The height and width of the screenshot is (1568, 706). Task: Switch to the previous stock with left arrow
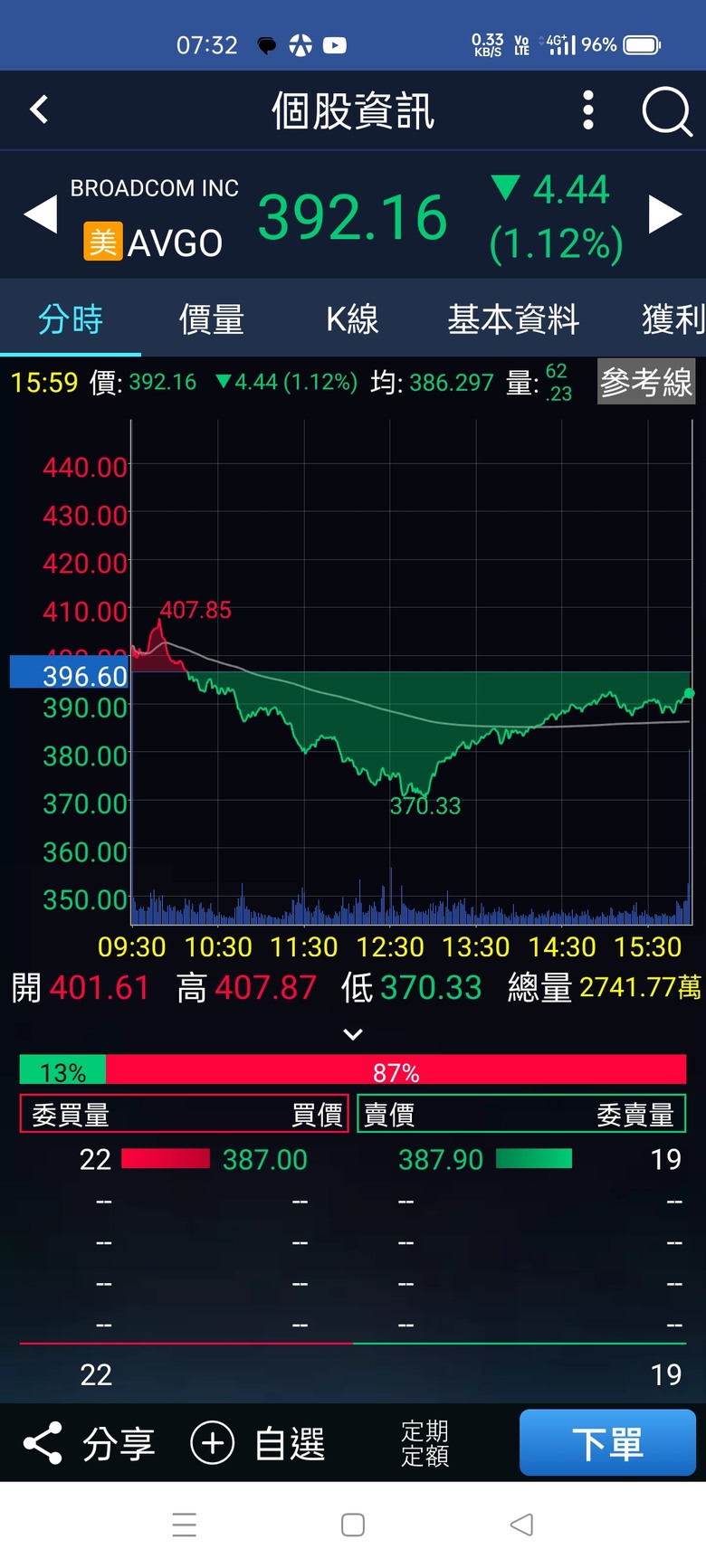coord(40,215)
